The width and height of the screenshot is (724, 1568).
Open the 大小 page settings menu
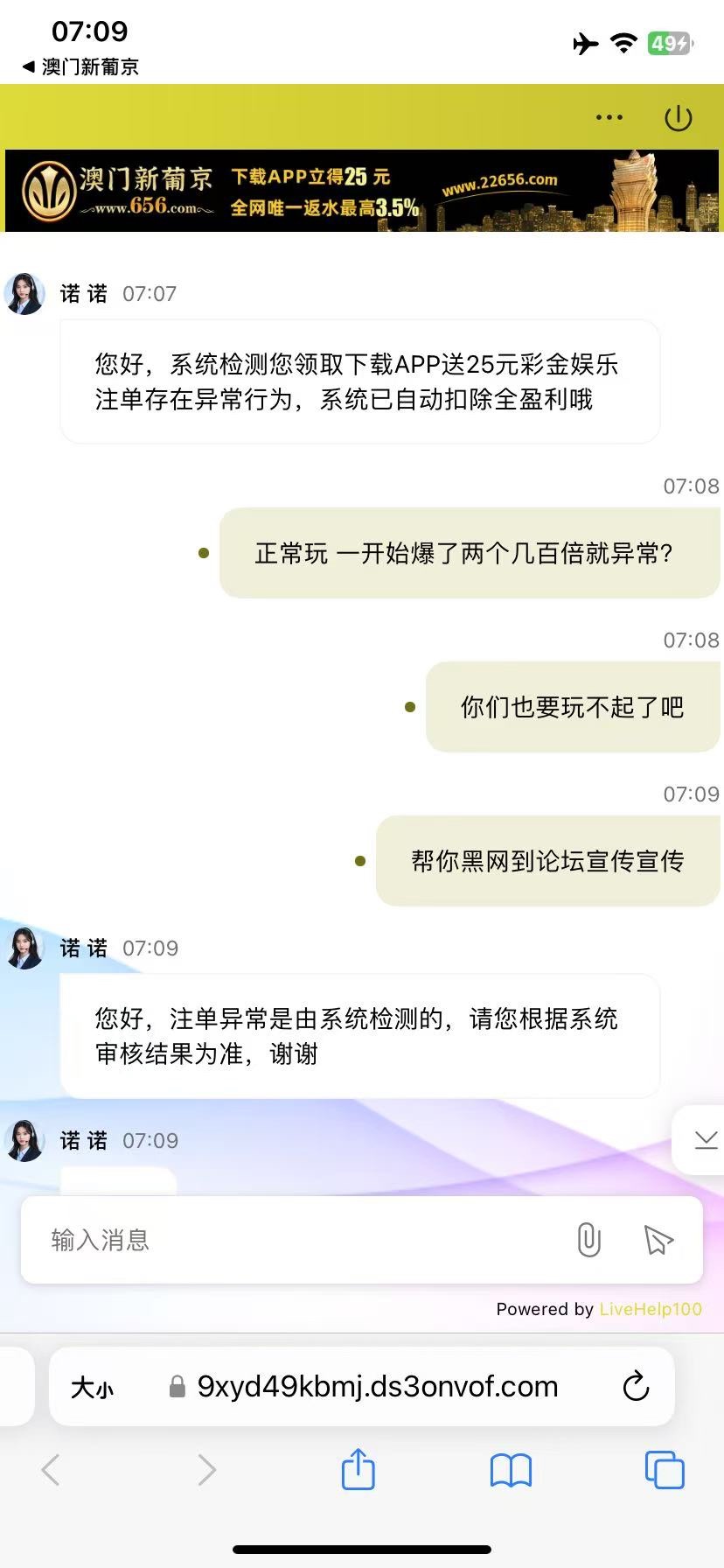93,1388
